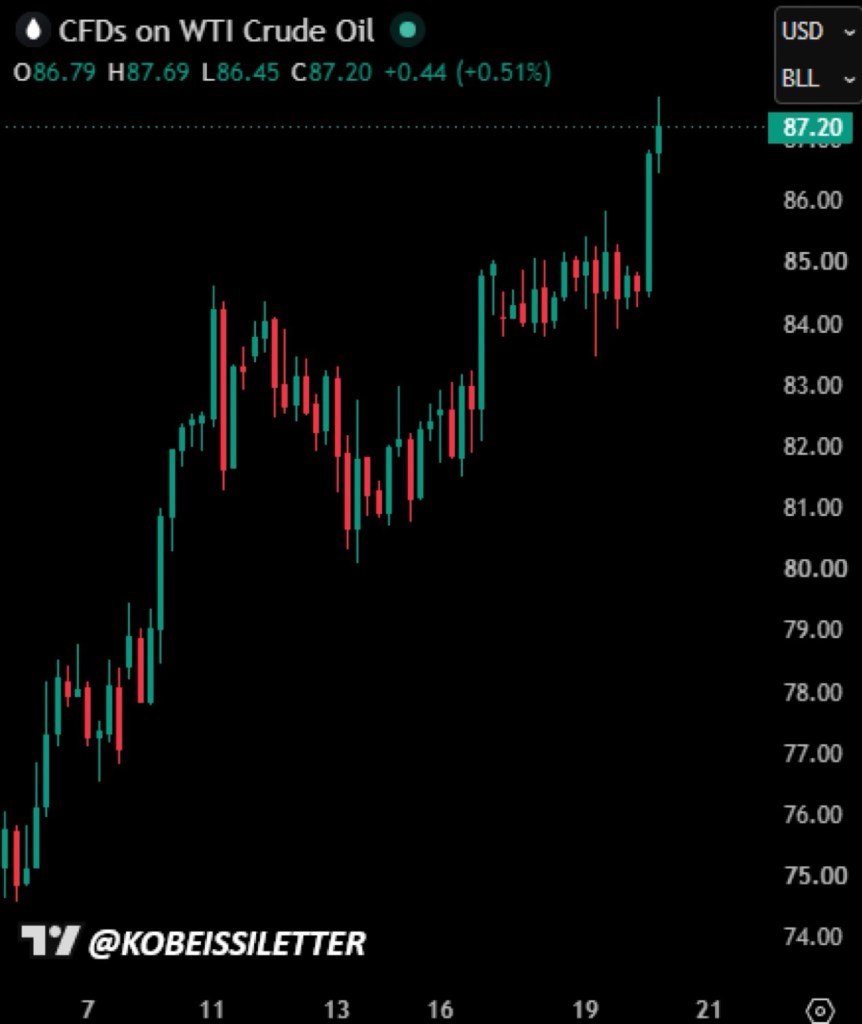Tap the CFDs on WTI Crude Oil symbol title
The height and width of the screenshot is (1024, 862).
(216, 31)
